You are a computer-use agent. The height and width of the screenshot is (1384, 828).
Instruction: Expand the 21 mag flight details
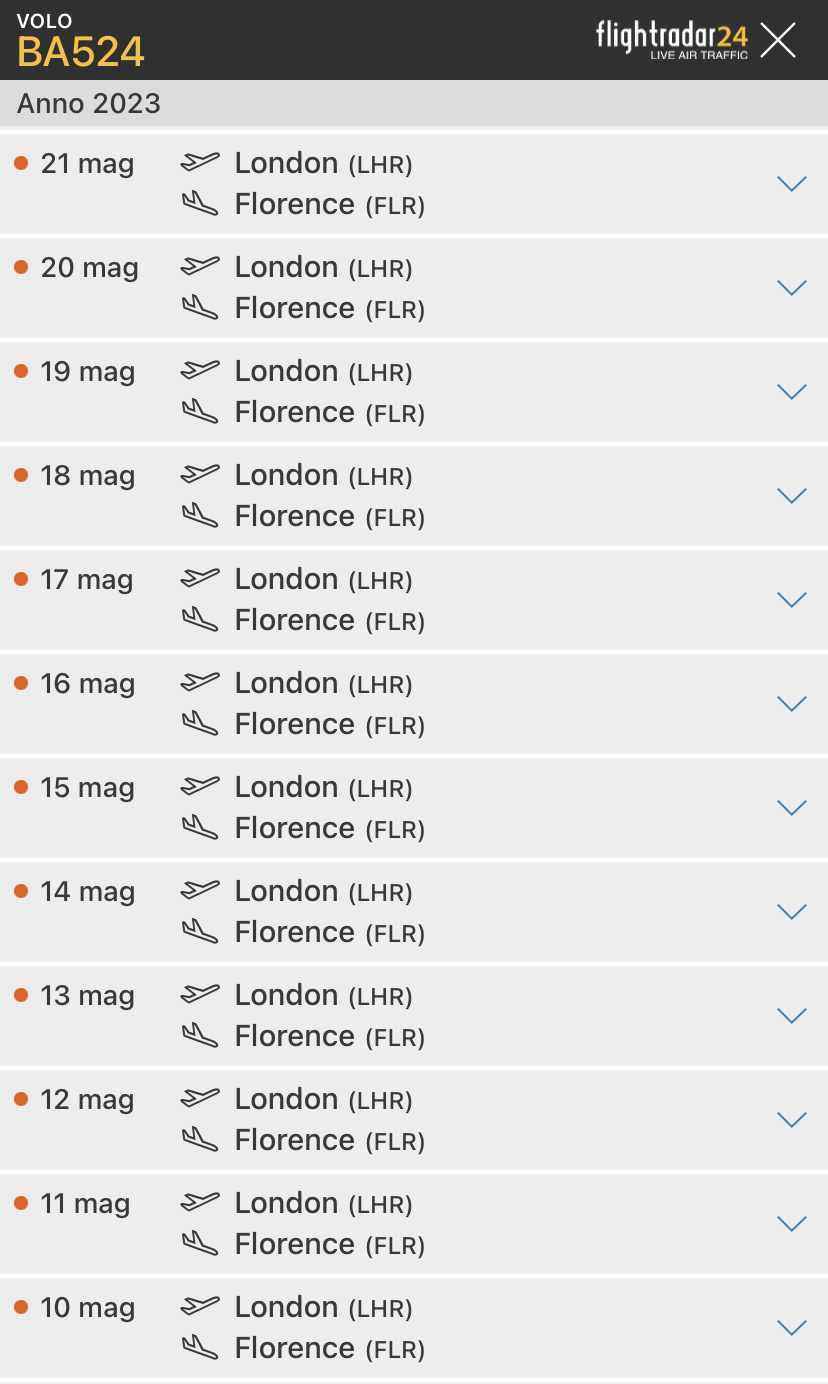(791, 184)
